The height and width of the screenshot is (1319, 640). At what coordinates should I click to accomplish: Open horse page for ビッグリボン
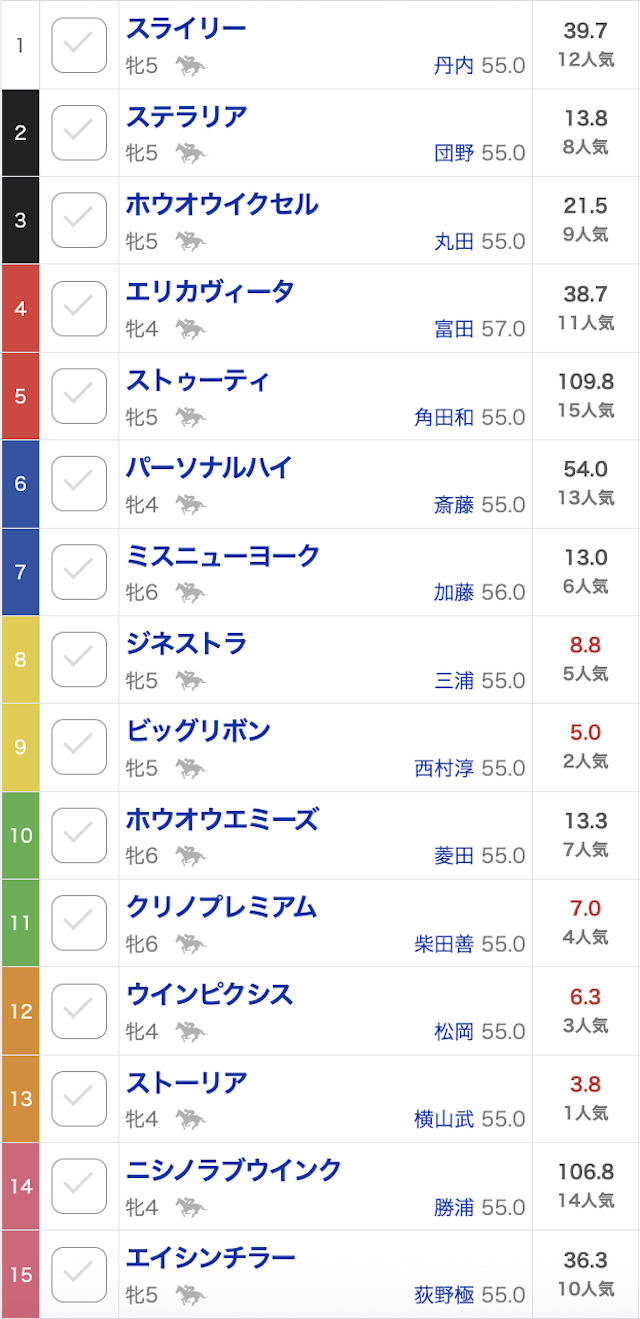[198, 731]
